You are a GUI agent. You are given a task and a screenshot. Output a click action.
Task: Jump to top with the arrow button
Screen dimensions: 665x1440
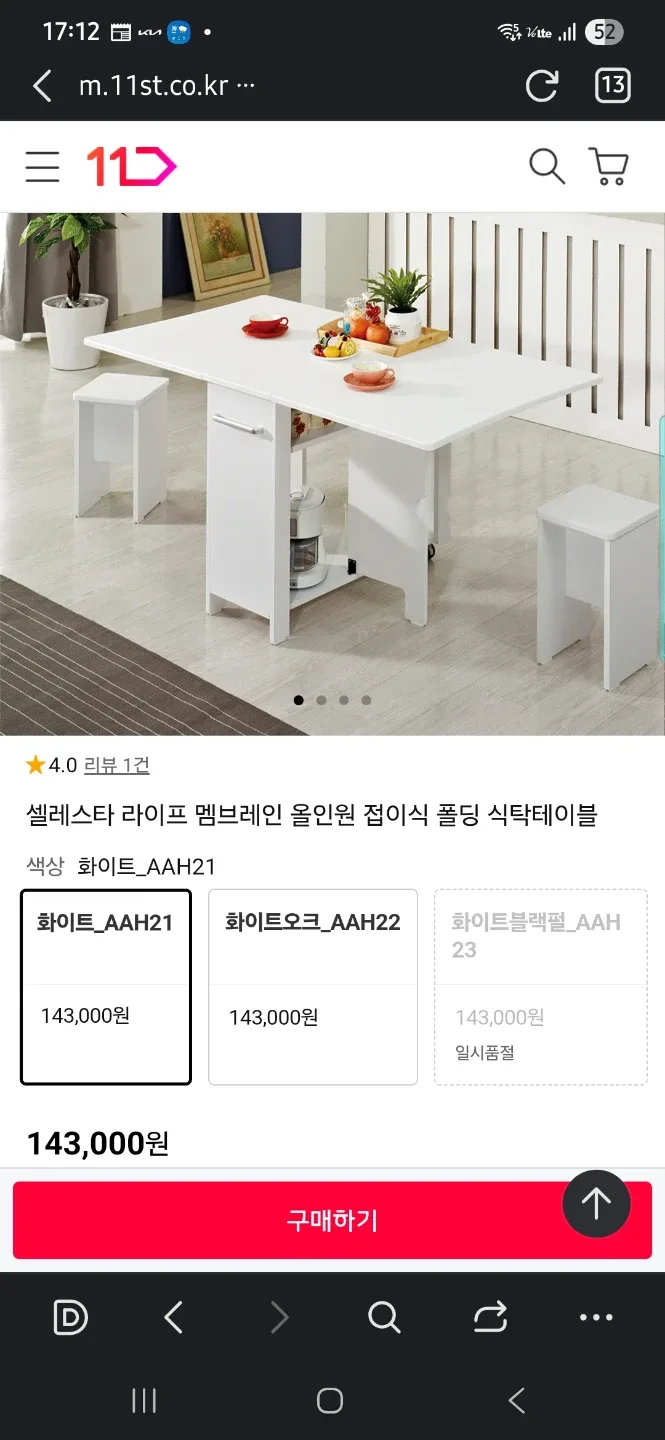(596, 1204)
